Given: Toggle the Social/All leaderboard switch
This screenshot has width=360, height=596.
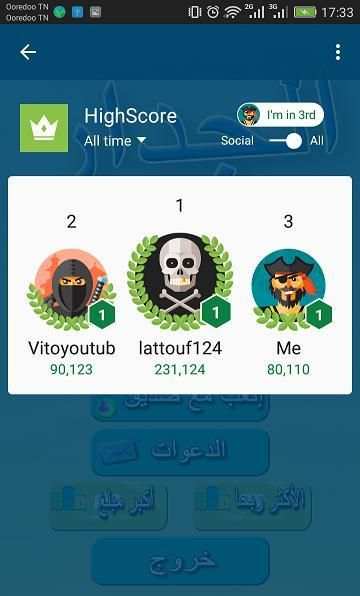Looking at the screenshot, I should (285, 141).
